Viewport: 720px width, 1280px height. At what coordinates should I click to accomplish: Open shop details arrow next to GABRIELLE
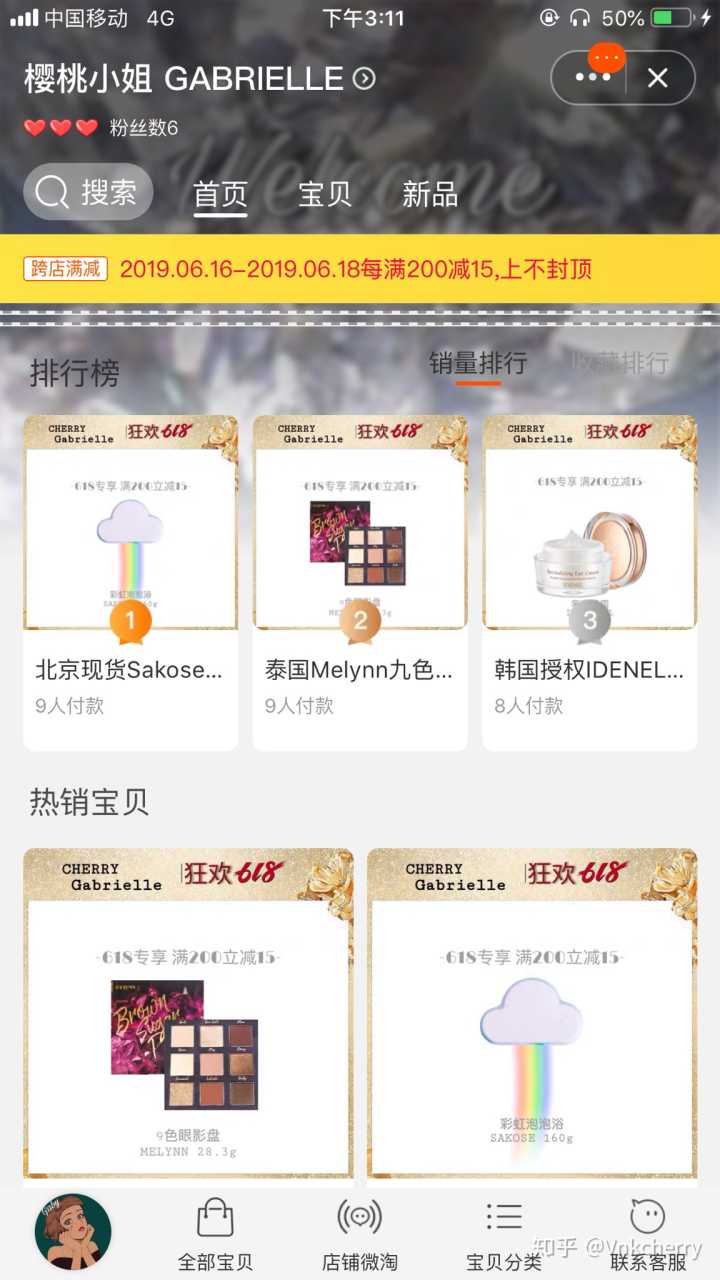[364, 79]
